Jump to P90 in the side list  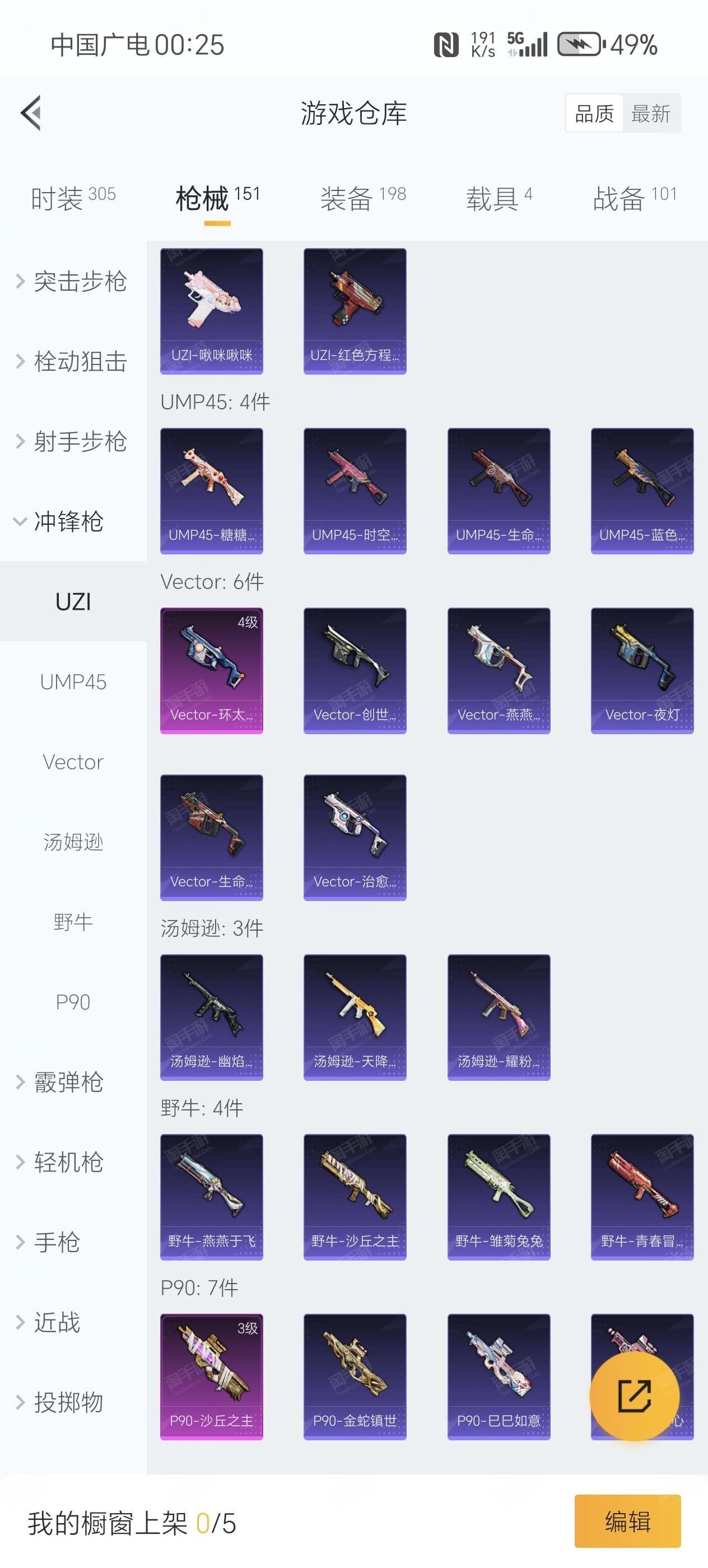(x=73, y=1002)
